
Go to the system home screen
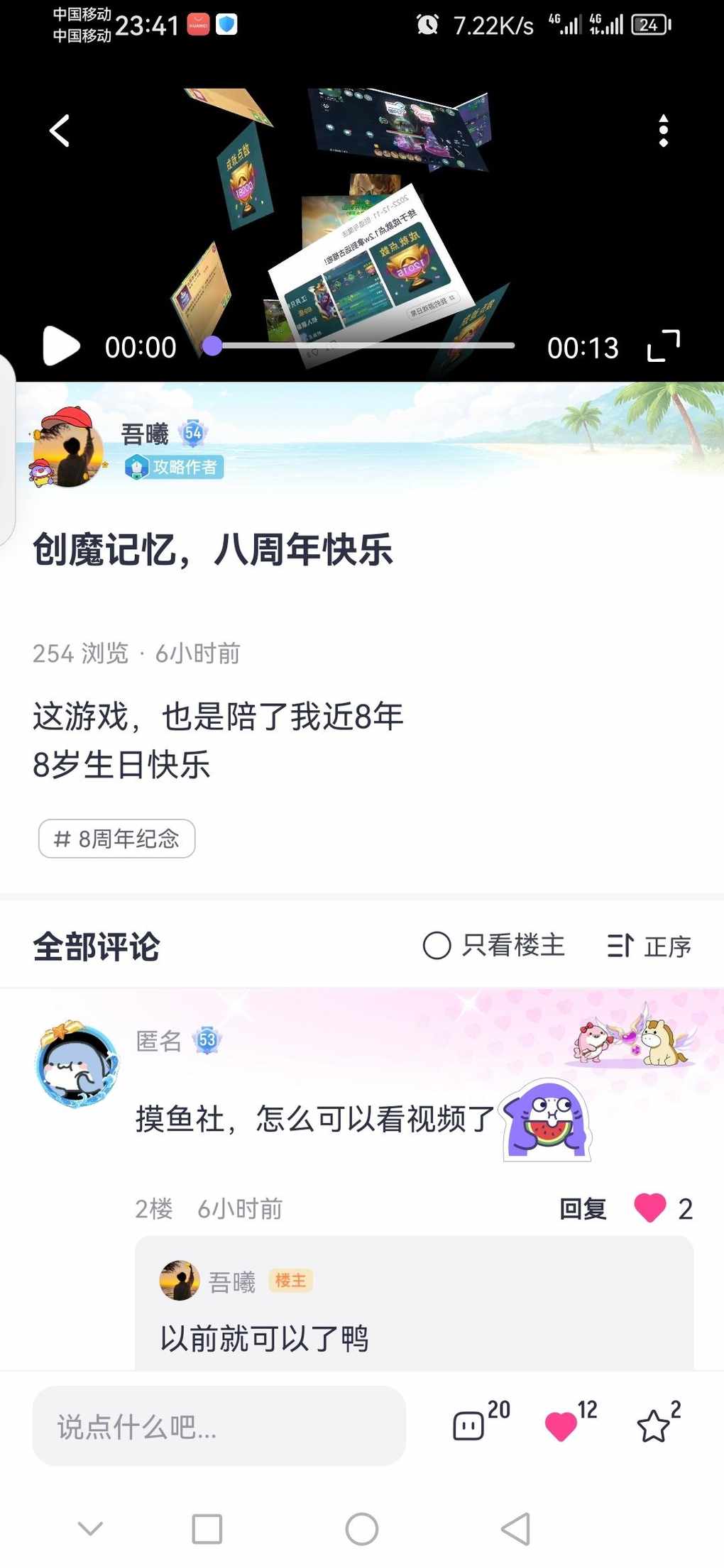[x=362, y=1529]
